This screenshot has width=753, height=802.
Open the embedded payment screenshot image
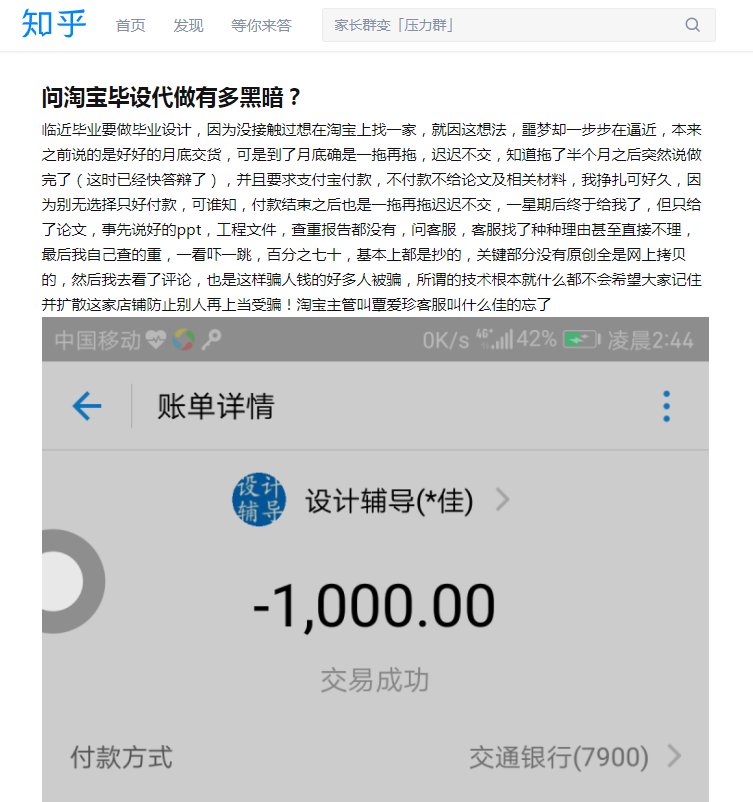click(x=375, y=560)
